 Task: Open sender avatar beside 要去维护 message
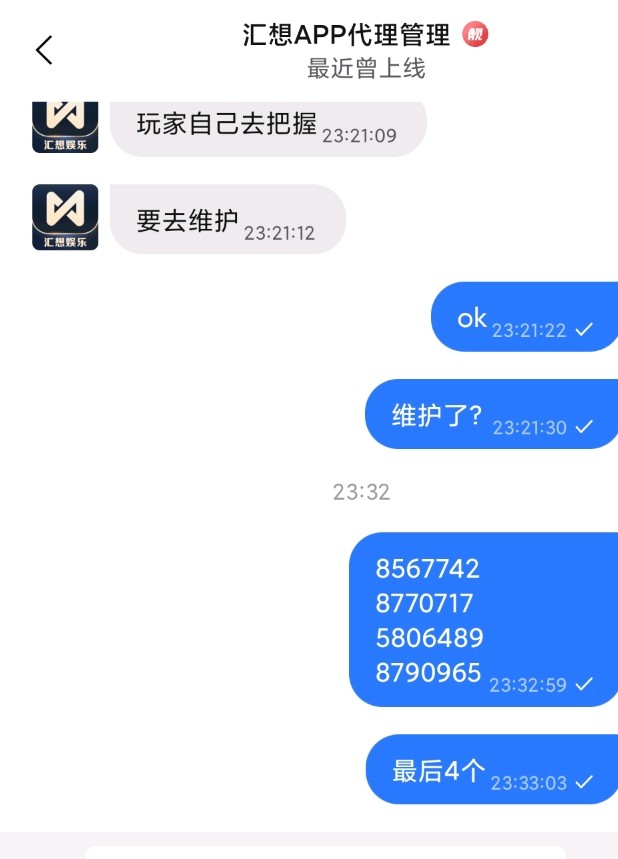(65, 217)
